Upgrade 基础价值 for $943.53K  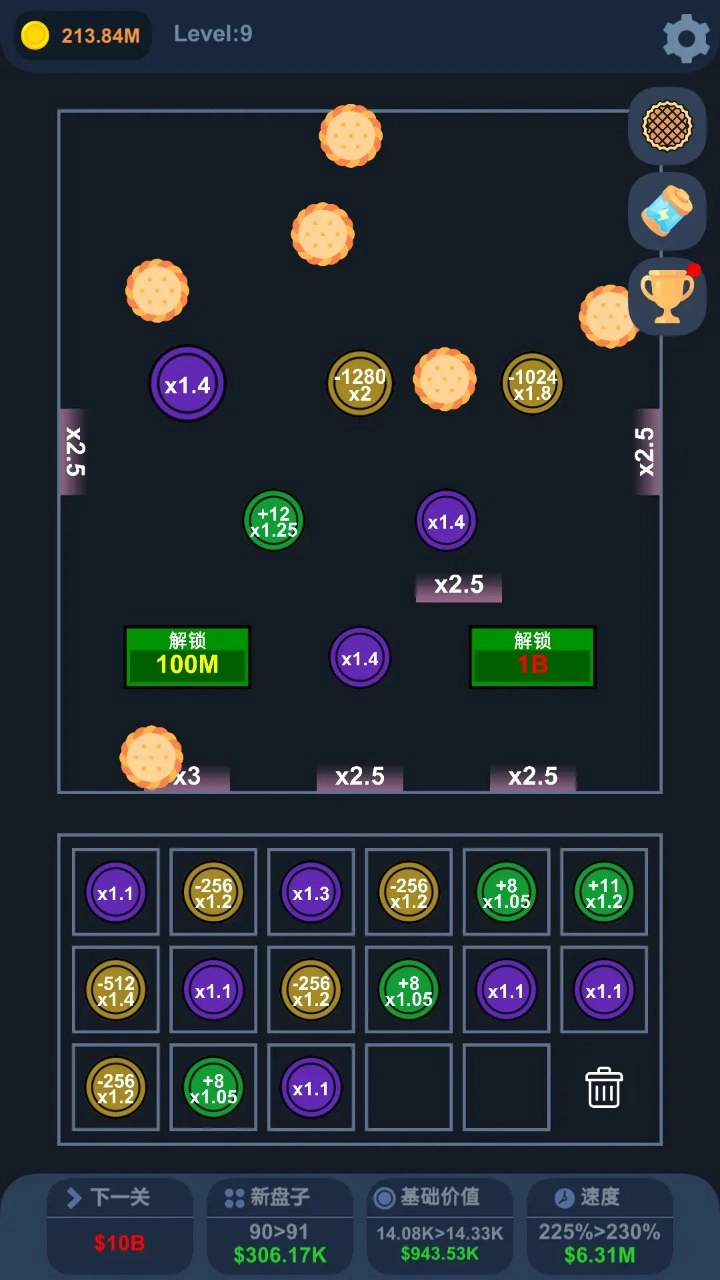440,1225
